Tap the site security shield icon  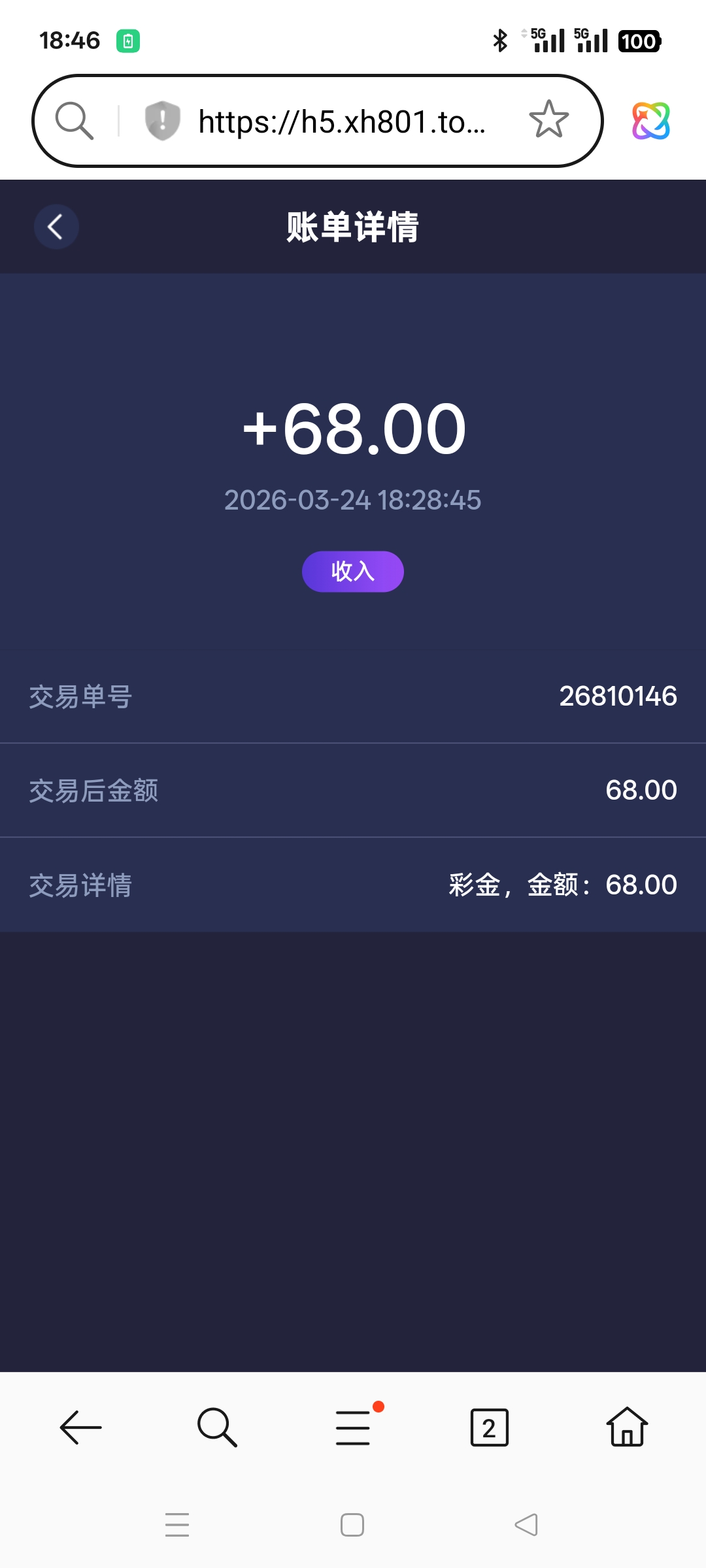point(161,120)
